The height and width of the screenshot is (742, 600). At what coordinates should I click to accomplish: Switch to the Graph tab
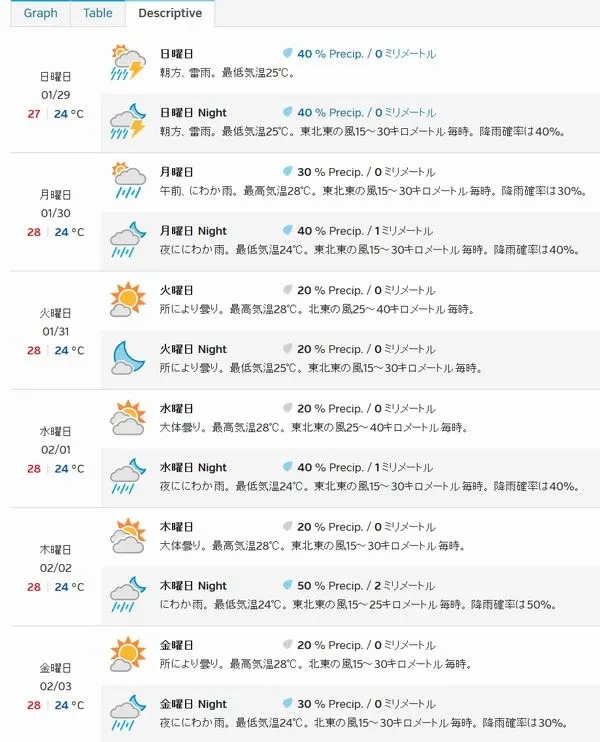[40, 13]
